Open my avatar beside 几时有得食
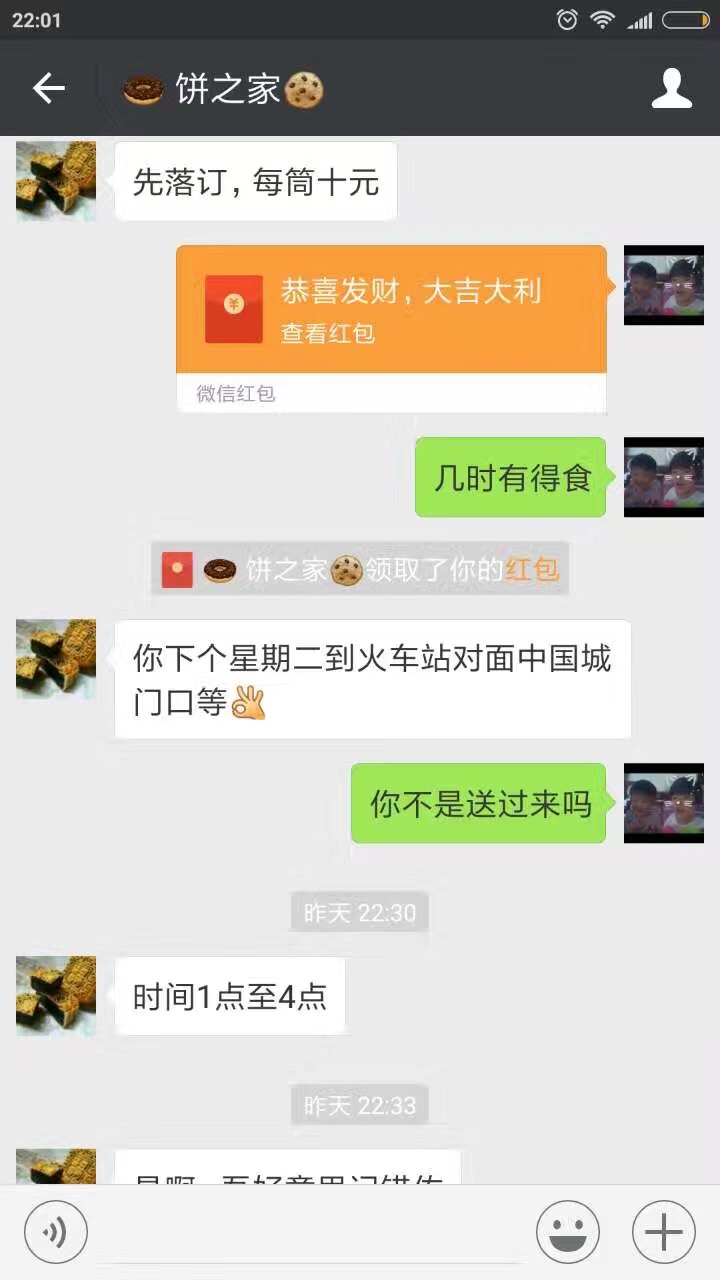 [663, 477]
